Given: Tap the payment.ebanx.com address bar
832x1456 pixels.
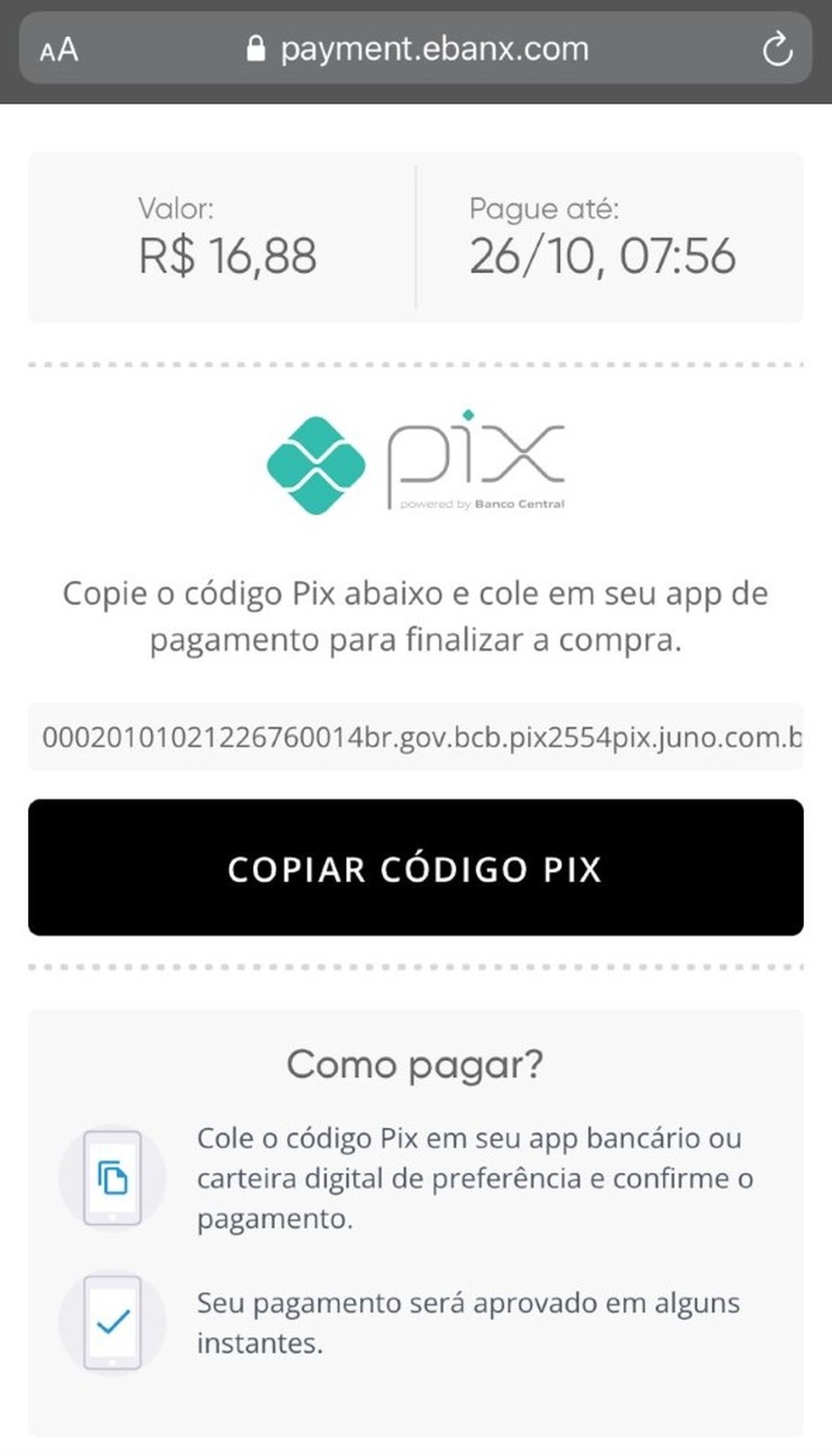Looking at the screenshot, I should point(433,49).
